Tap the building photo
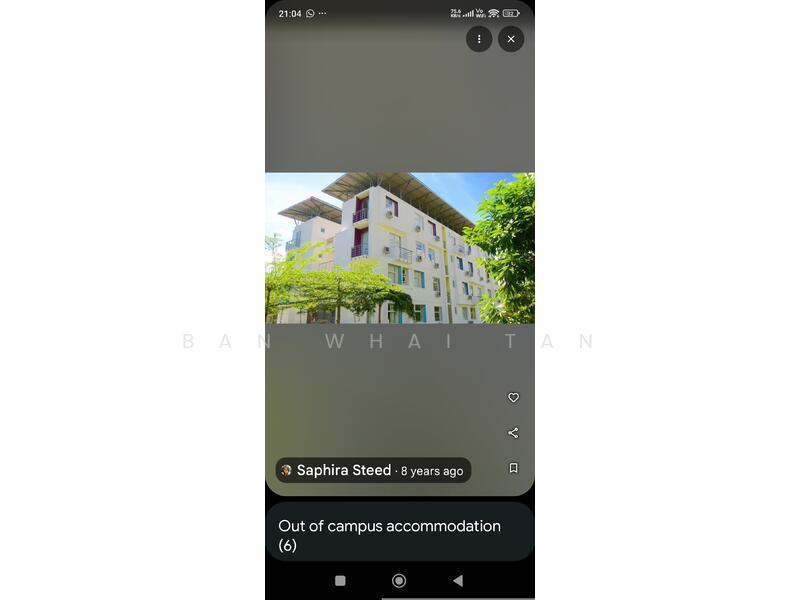The image size is (800, 600). (x=399, y=248)
